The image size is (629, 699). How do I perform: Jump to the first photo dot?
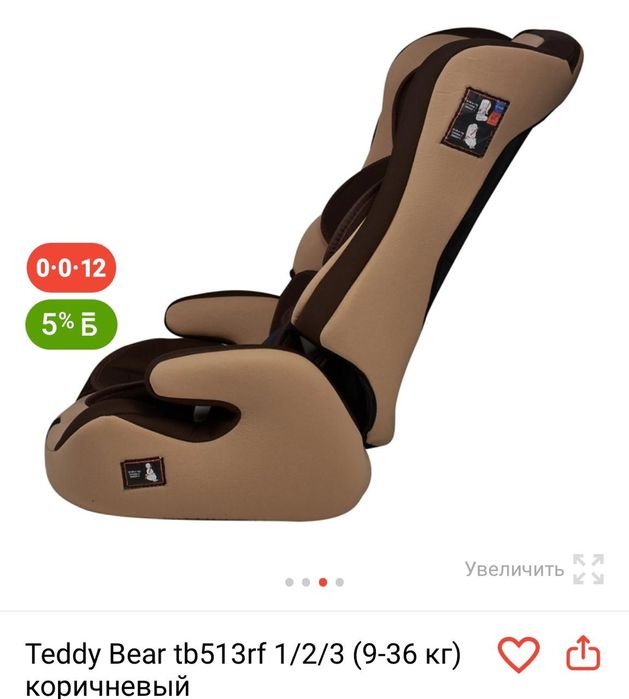click(289, 581)
